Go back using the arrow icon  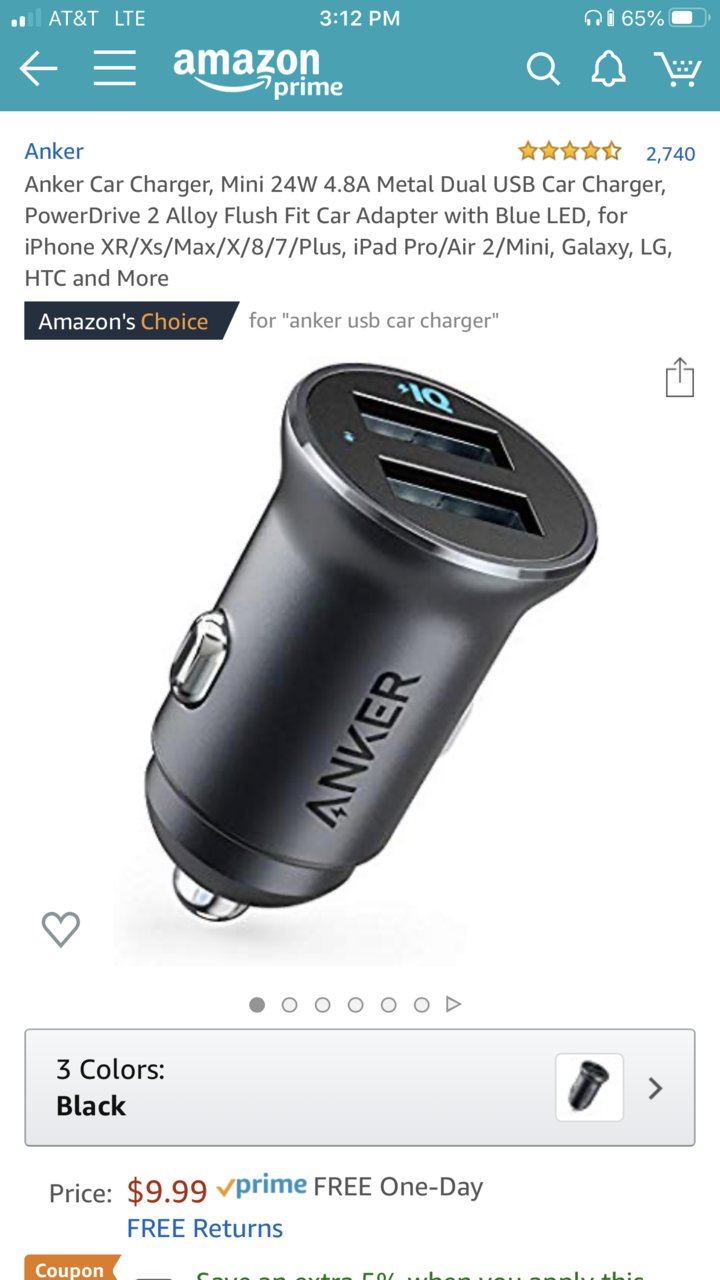point(38,69)
